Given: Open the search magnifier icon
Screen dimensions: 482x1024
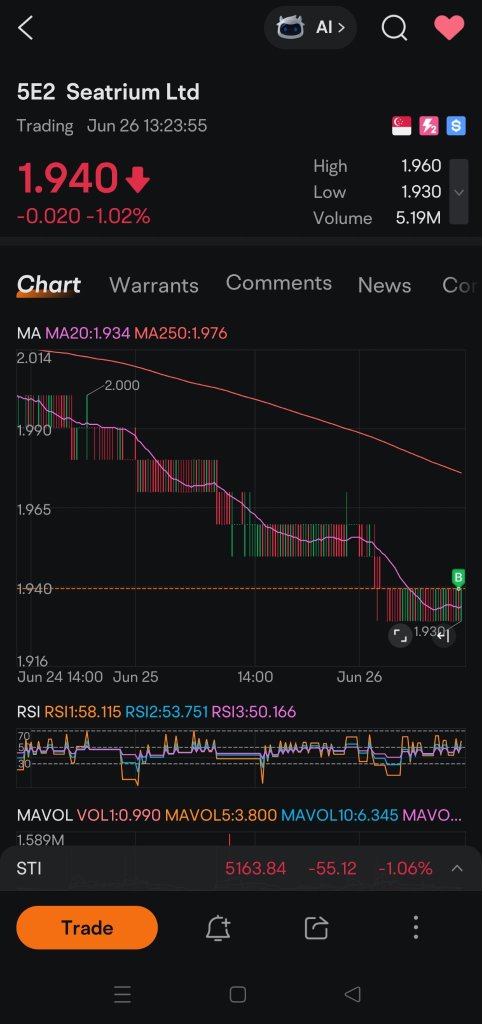Looking at the screenshot, I should coord(394,28).
